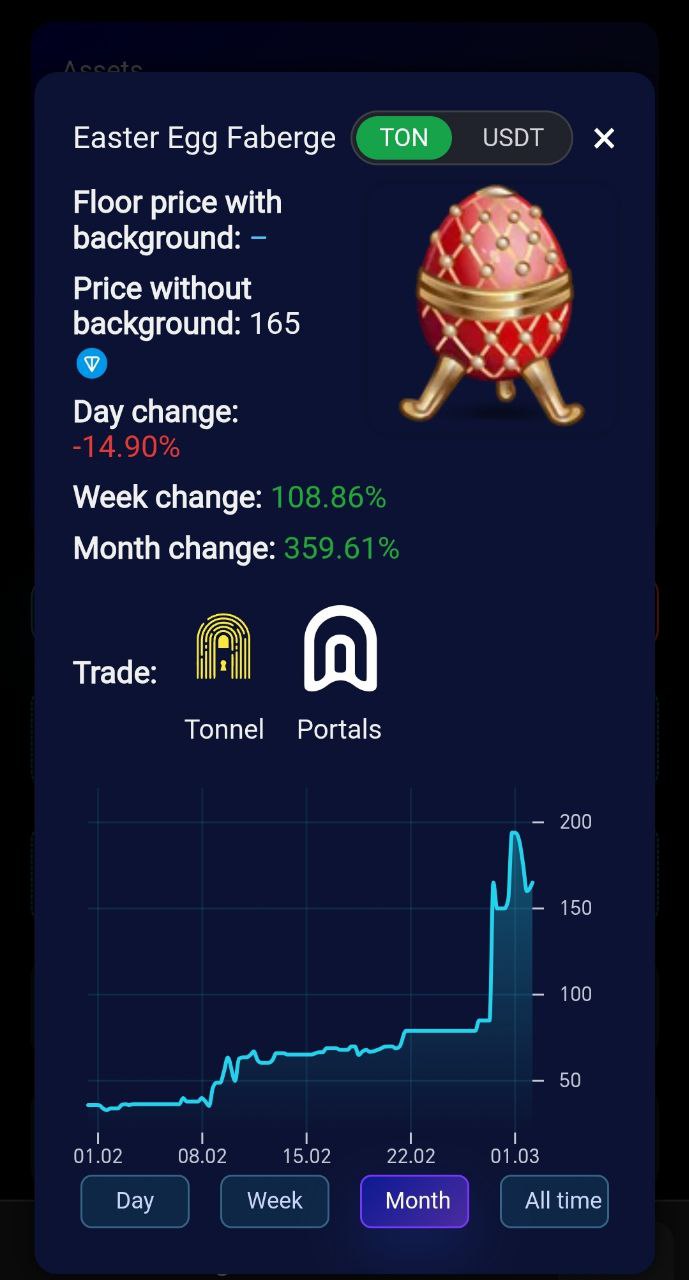View the All time price history
Viewport: 689px width, 1280px height.
(x=554, y=1201)
